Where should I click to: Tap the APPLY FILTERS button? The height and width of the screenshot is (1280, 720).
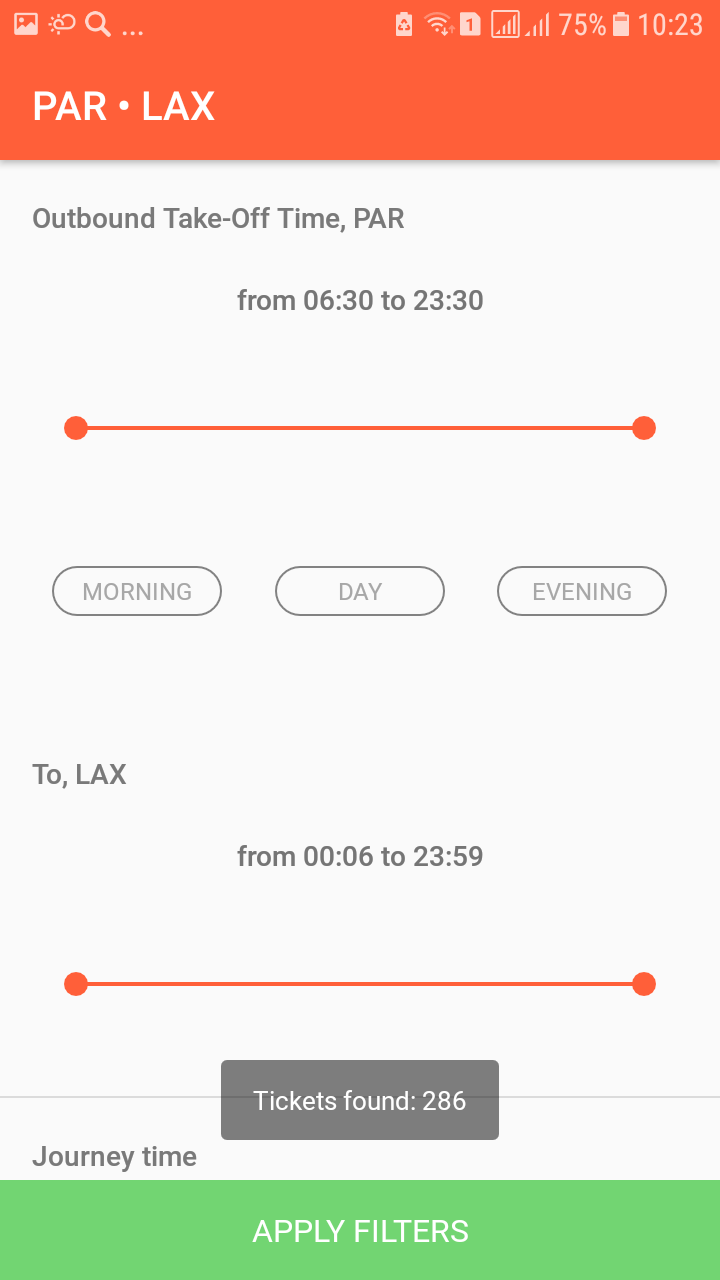360,1230
